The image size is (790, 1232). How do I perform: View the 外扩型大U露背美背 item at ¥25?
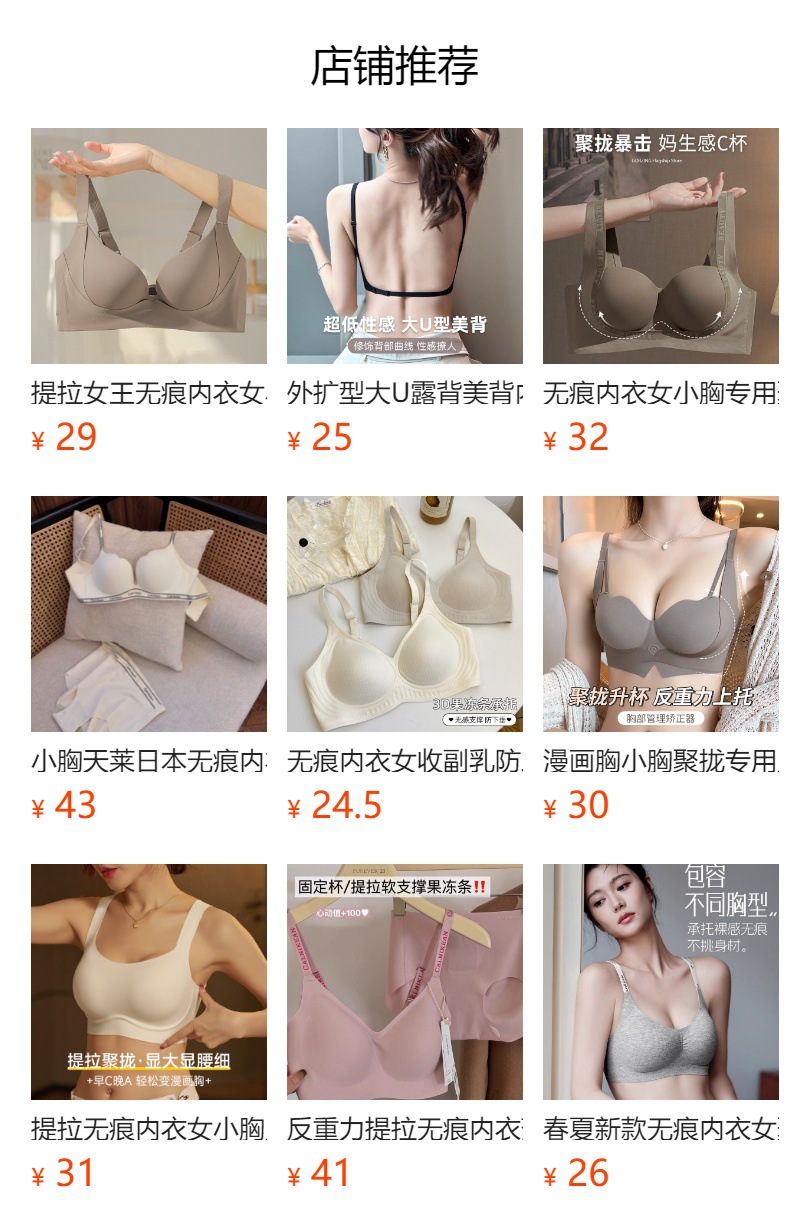(x=405, y=246)
